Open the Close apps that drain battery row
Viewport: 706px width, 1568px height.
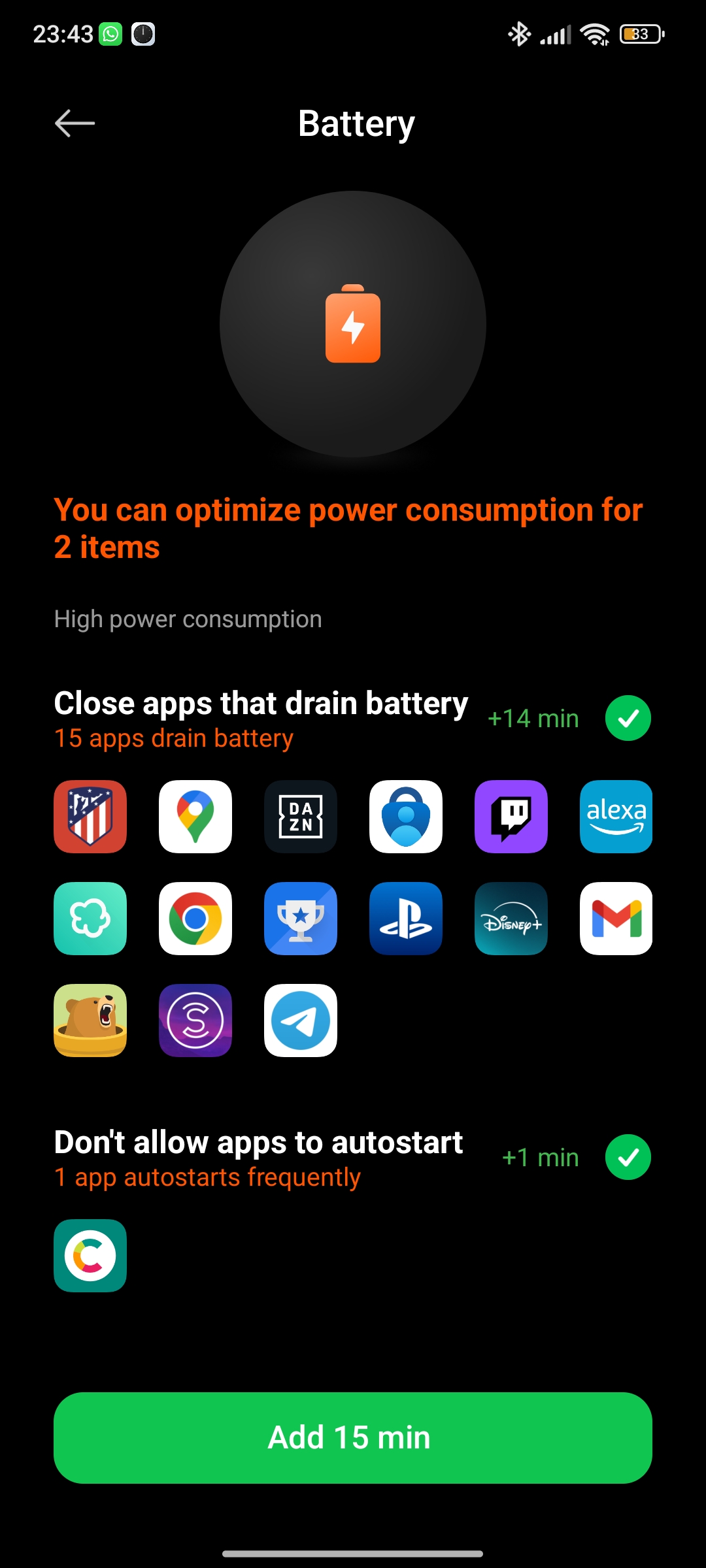(353, 719)
